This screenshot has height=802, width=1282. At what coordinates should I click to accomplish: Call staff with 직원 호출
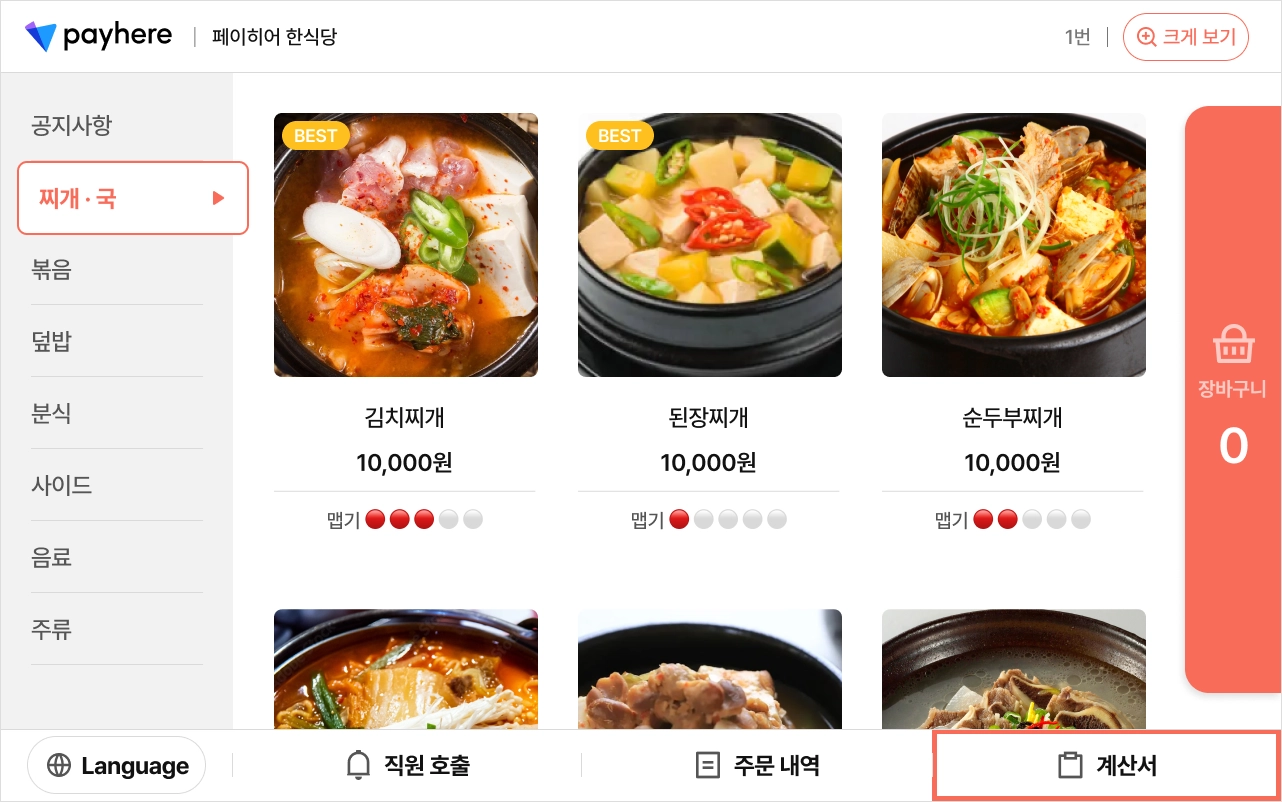[x=407, y=766]
